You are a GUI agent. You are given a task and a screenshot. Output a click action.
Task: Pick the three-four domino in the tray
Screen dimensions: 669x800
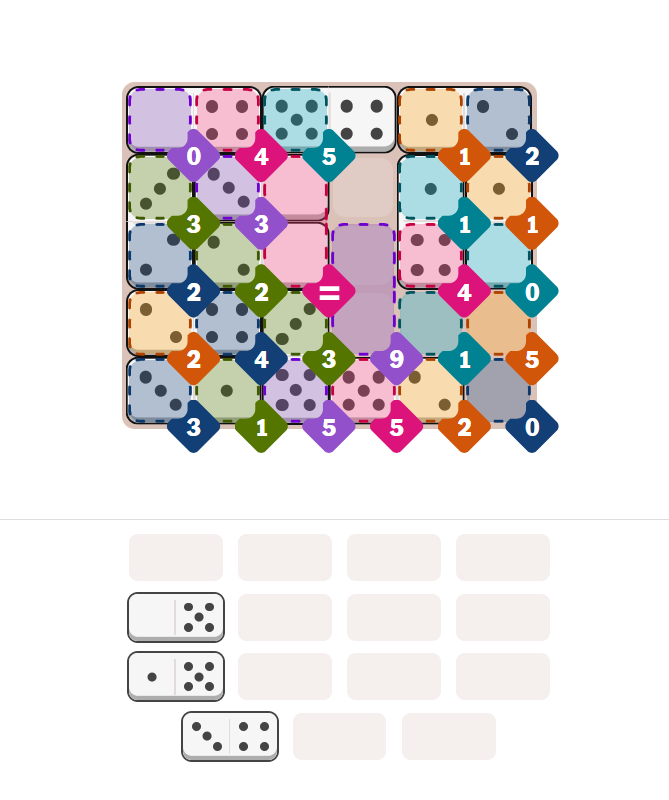pos(230,736)
